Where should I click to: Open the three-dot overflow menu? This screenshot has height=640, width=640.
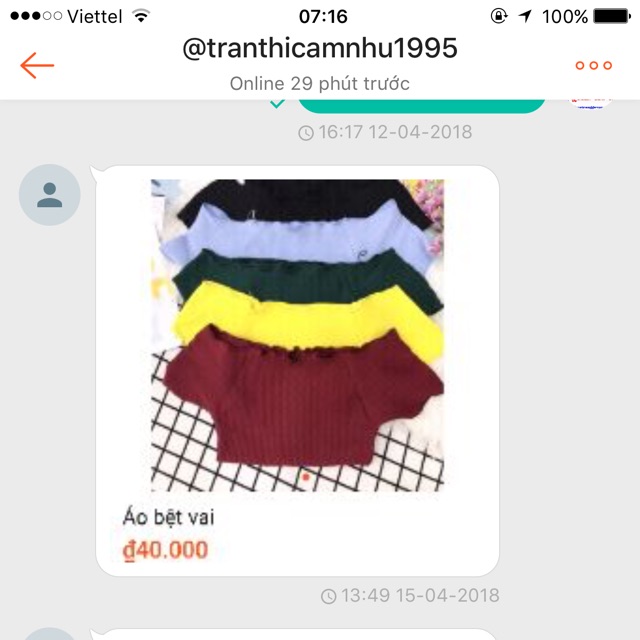[x=593, y=66]
